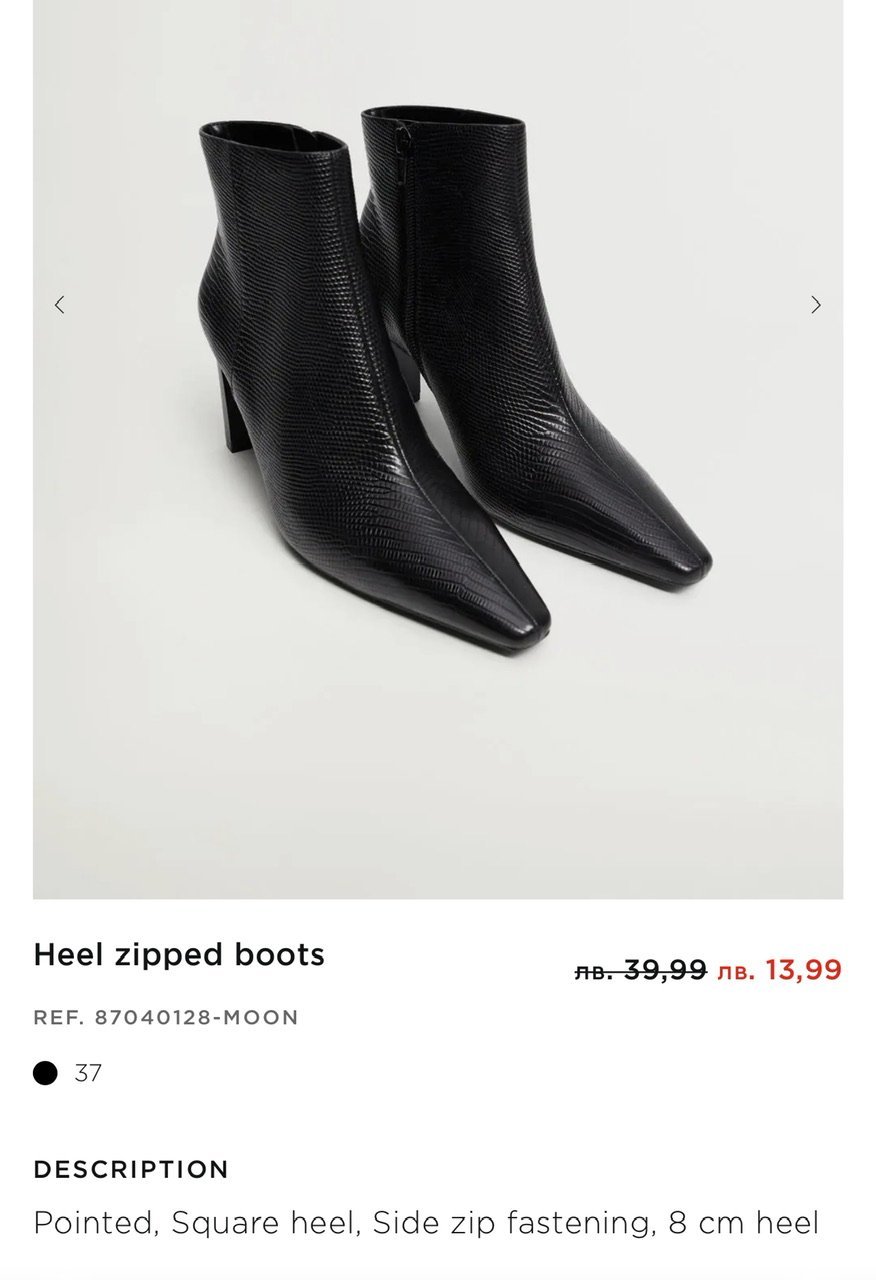Show the previous product photo
The height and width of the screenshot is (1280, 876).
(x=59, y=305)
